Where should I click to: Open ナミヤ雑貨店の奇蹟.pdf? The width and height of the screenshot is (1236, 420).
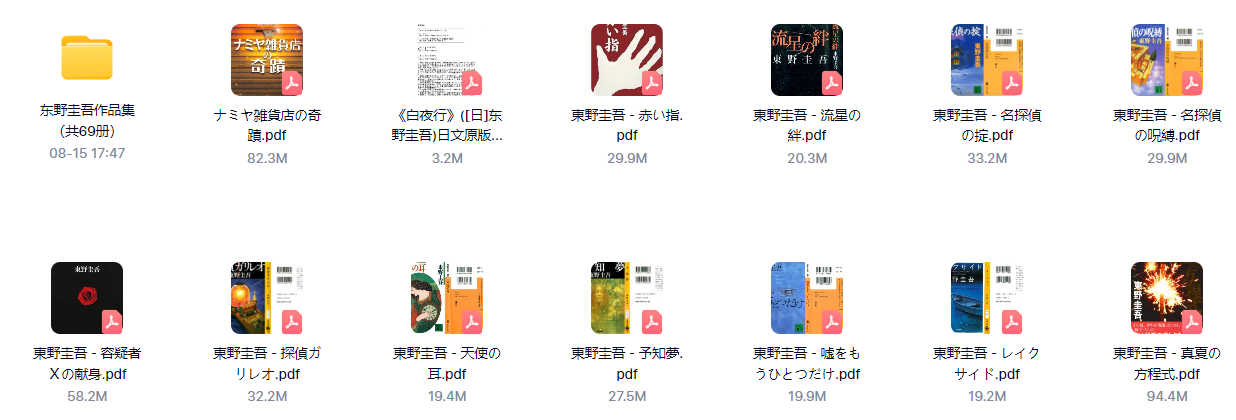267,60
